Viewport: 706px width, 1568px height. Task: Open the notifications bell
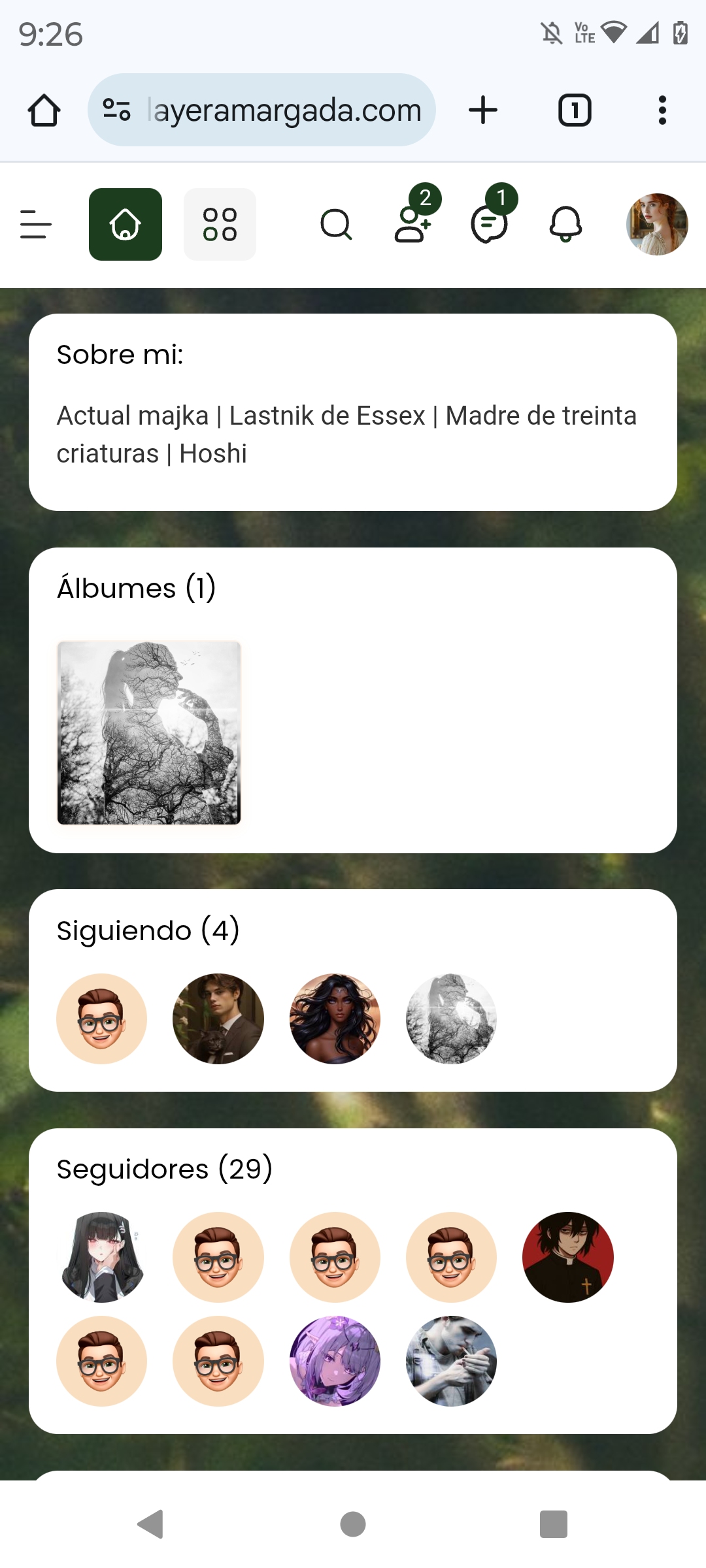click(565, 224)
